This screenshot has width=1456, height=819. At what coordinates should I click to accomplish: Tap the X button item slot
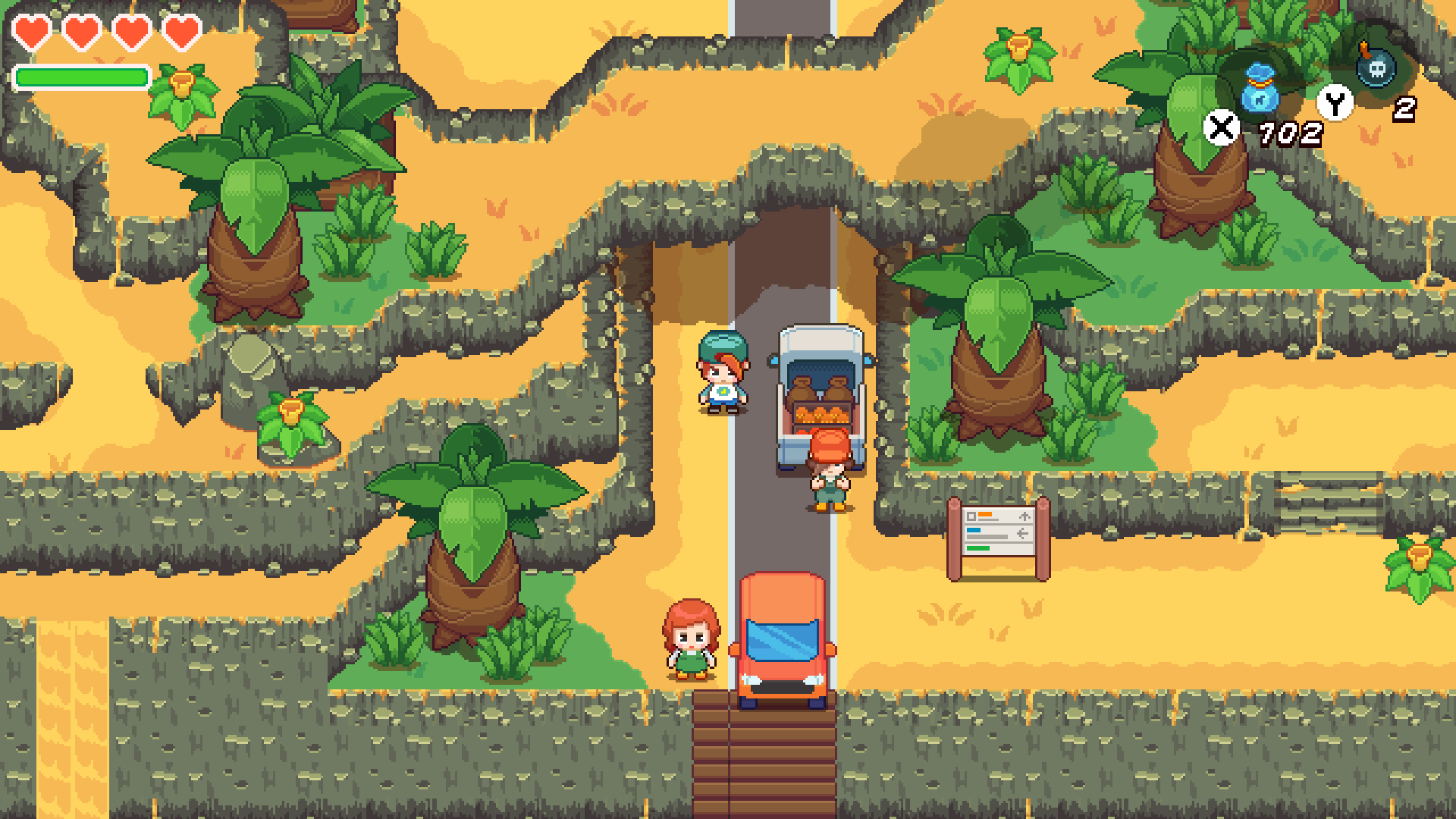1260,91
